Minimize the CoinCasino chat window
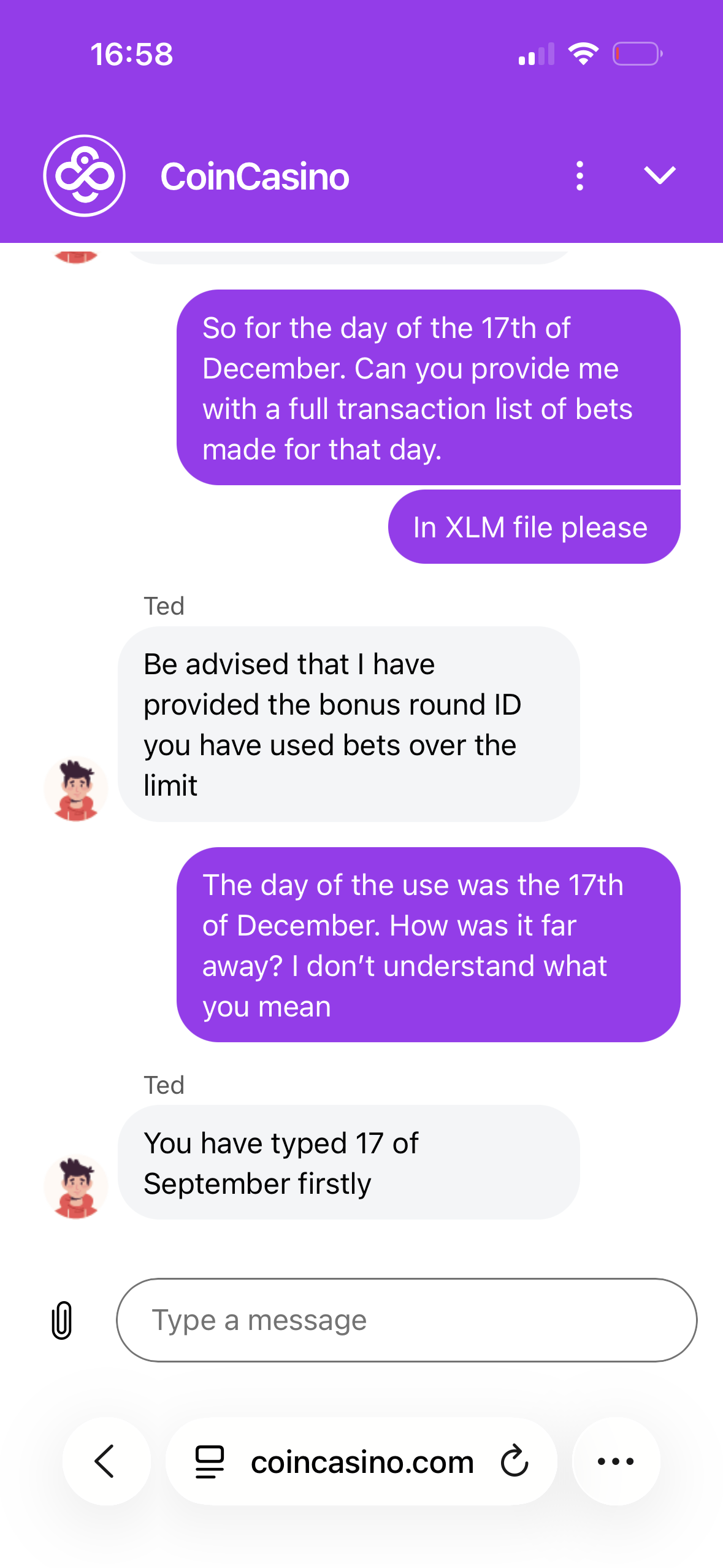 click(x=660, y=175)
